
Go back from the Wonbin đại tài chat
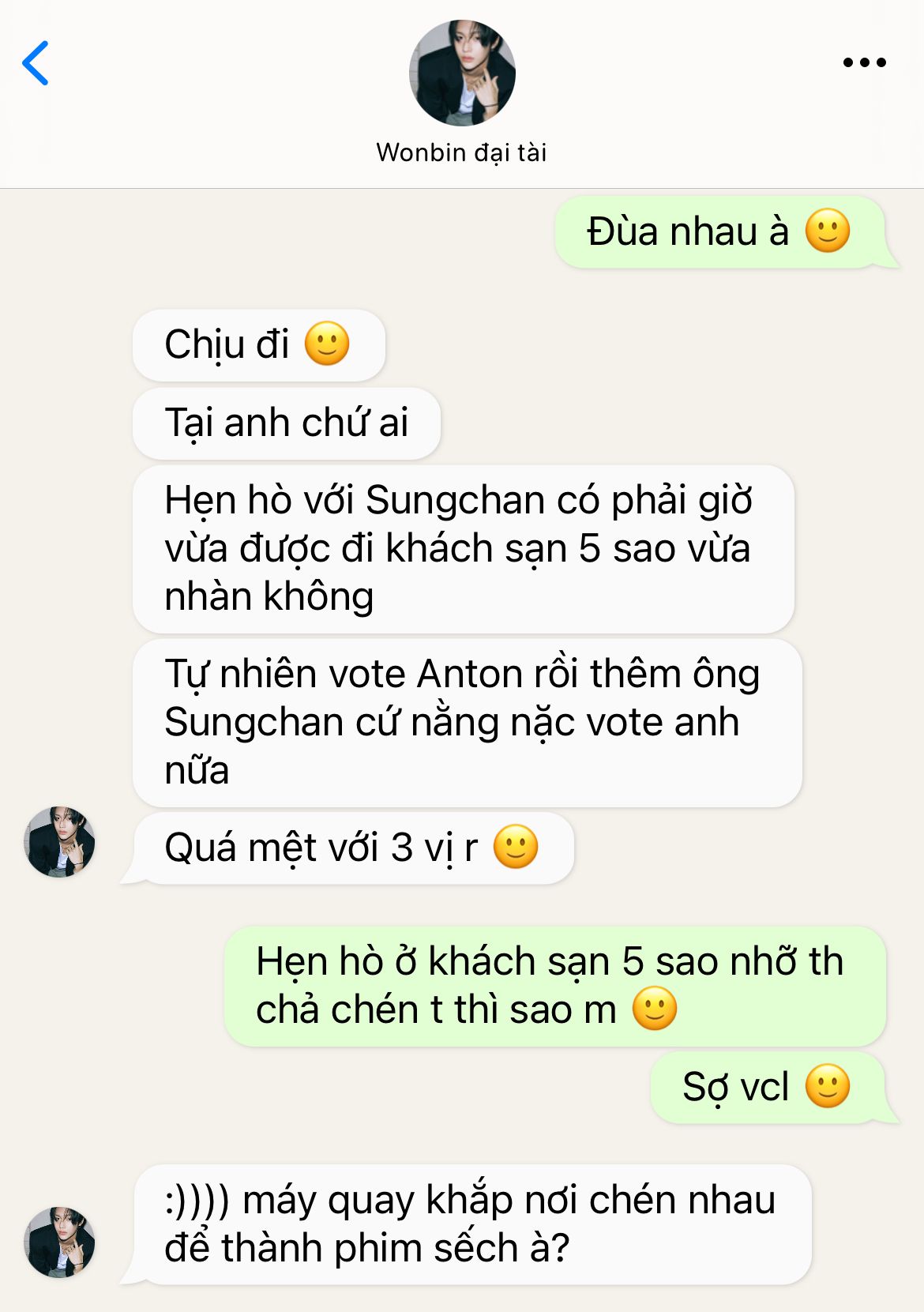tap(36, 63)
